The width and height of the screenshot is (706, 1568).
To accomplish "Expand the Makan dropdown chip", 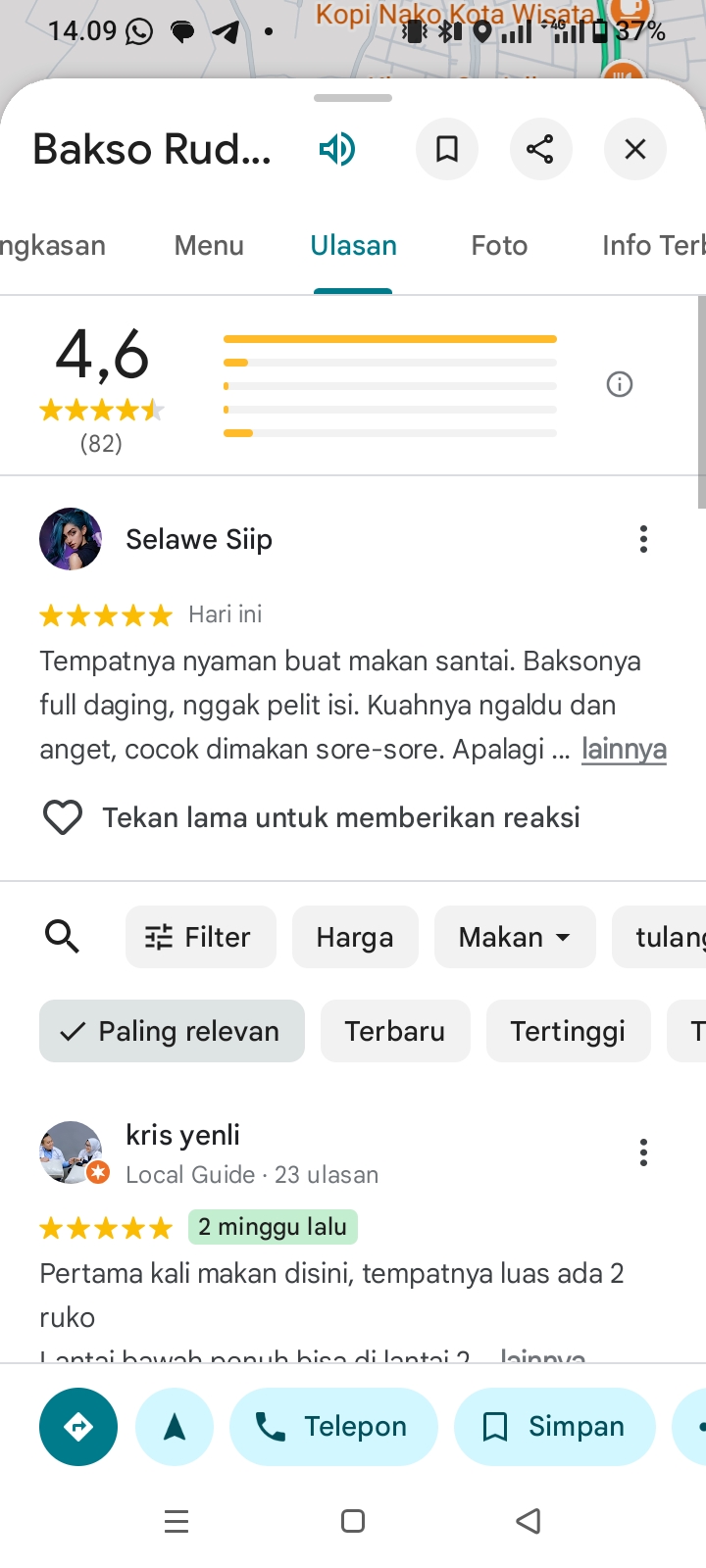I will pyautogui.click(x=515, y=937).
